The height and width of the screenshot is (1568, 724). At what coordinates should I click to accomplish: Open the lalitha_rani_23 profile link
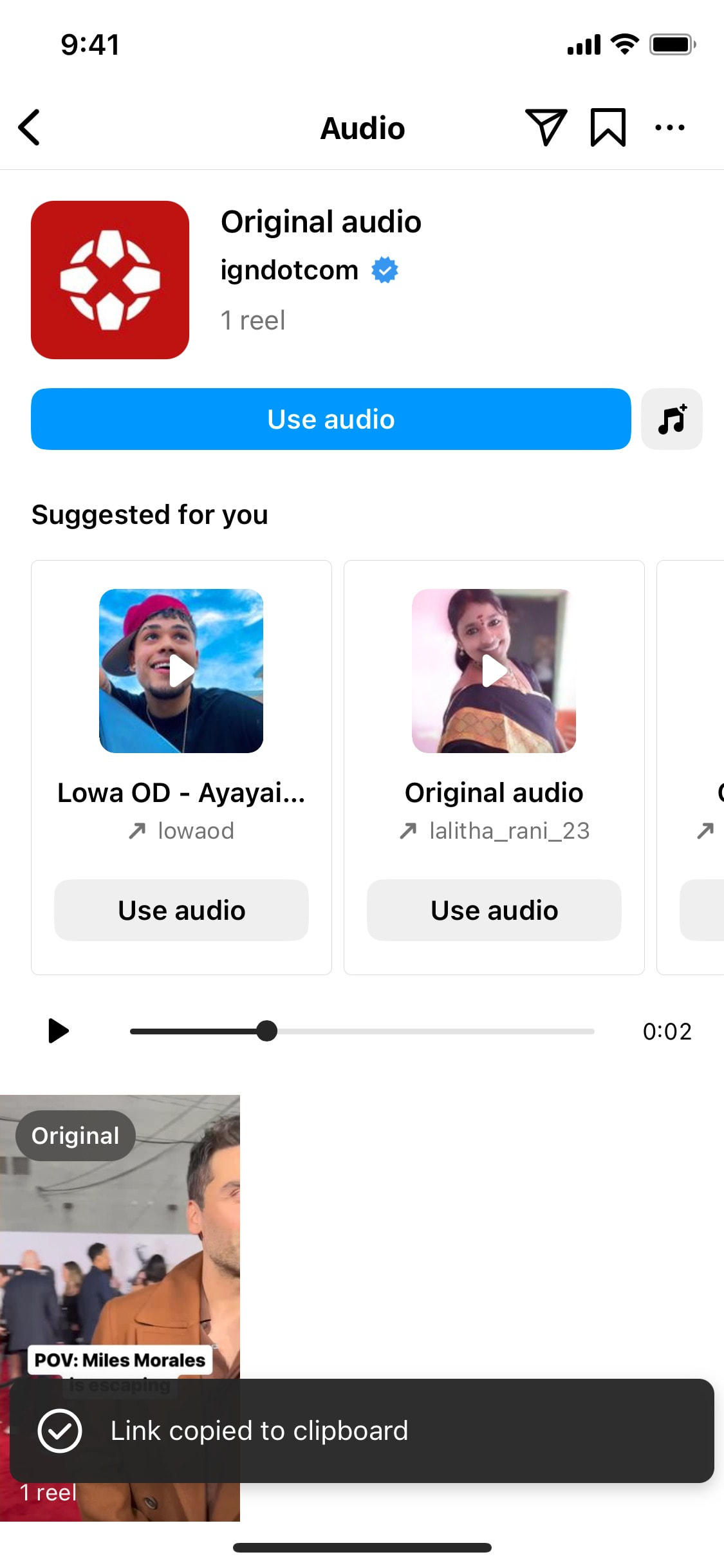(x=494, y=831)
